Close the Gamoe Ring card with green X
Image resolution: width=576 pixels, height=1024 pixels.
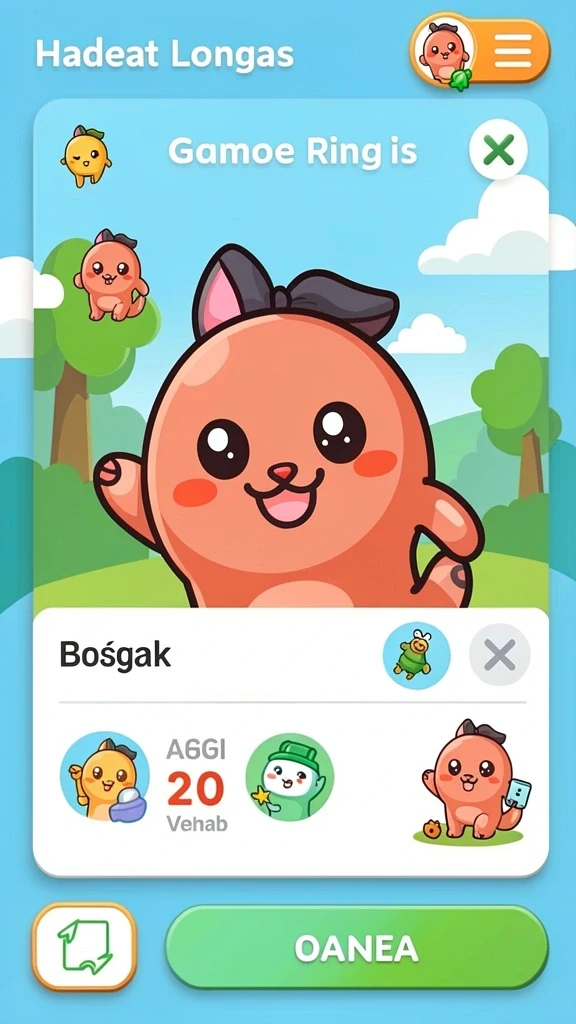coord(498,150)
